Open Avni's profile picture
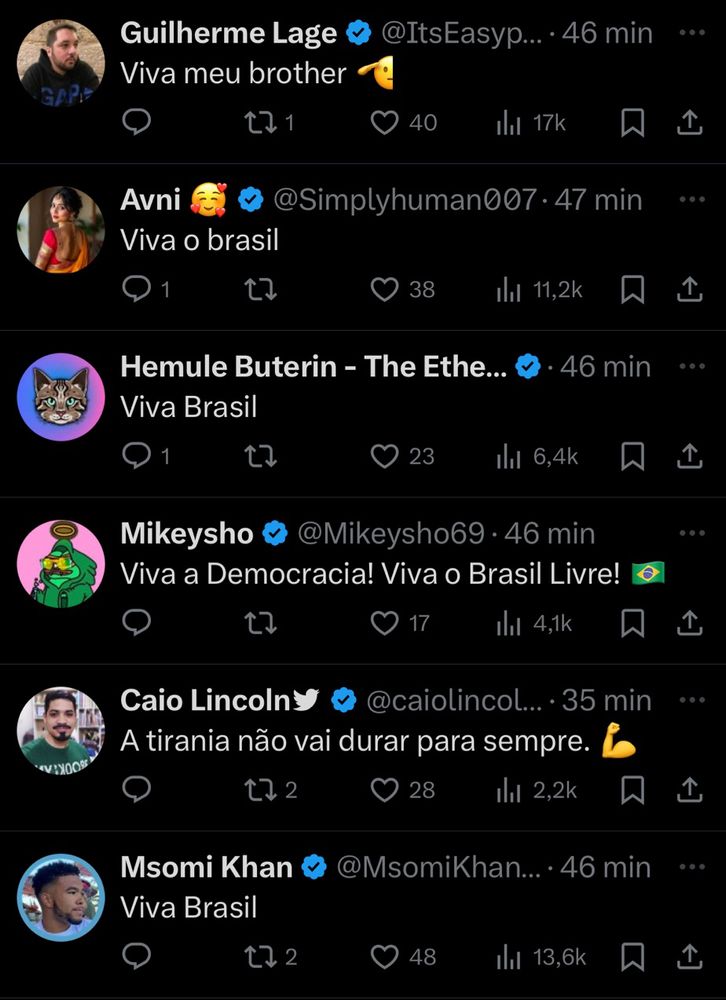Image resolution: width=726 pixels, height=1000 pixels. coord(61,230)
